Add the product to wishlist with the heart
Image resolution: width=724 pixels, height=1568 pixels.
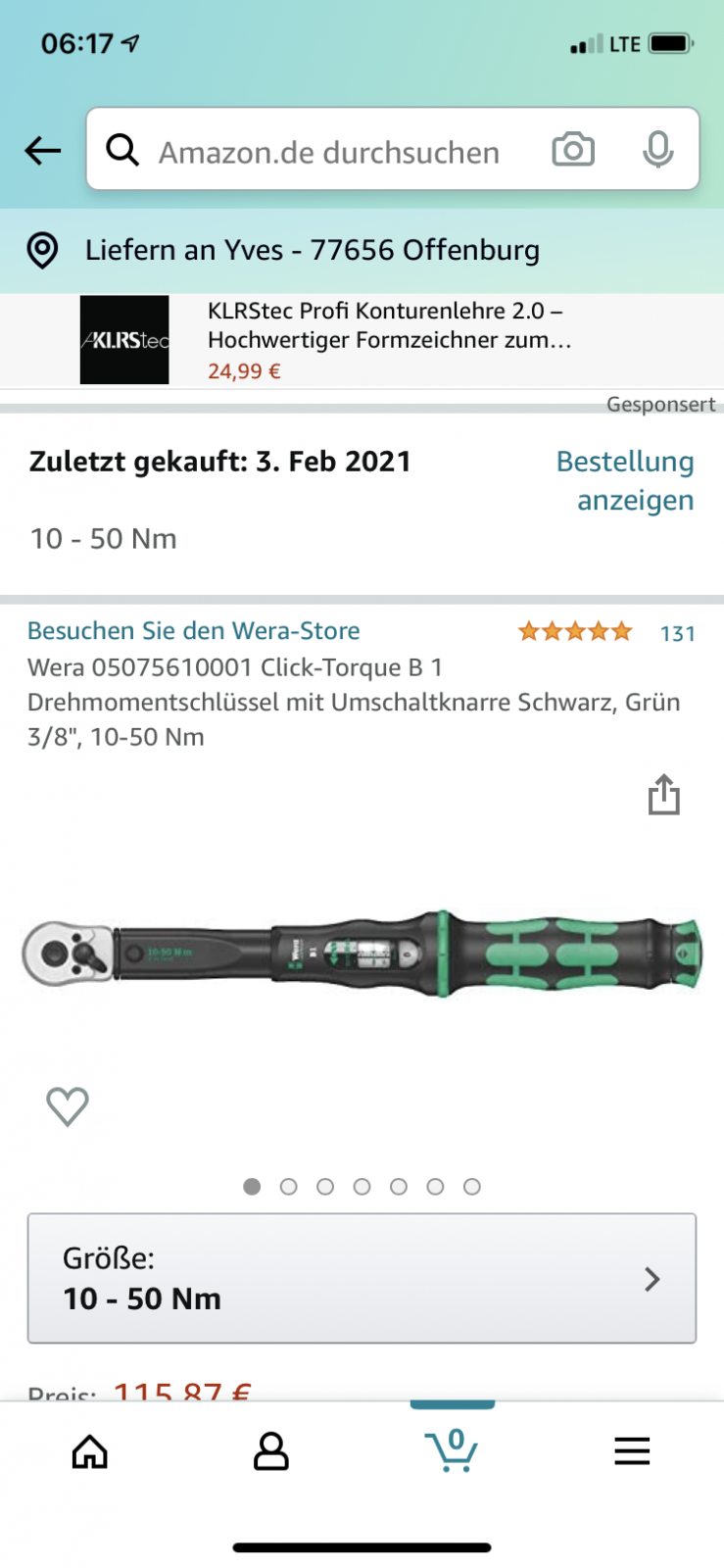click(x=68, y=1106)
